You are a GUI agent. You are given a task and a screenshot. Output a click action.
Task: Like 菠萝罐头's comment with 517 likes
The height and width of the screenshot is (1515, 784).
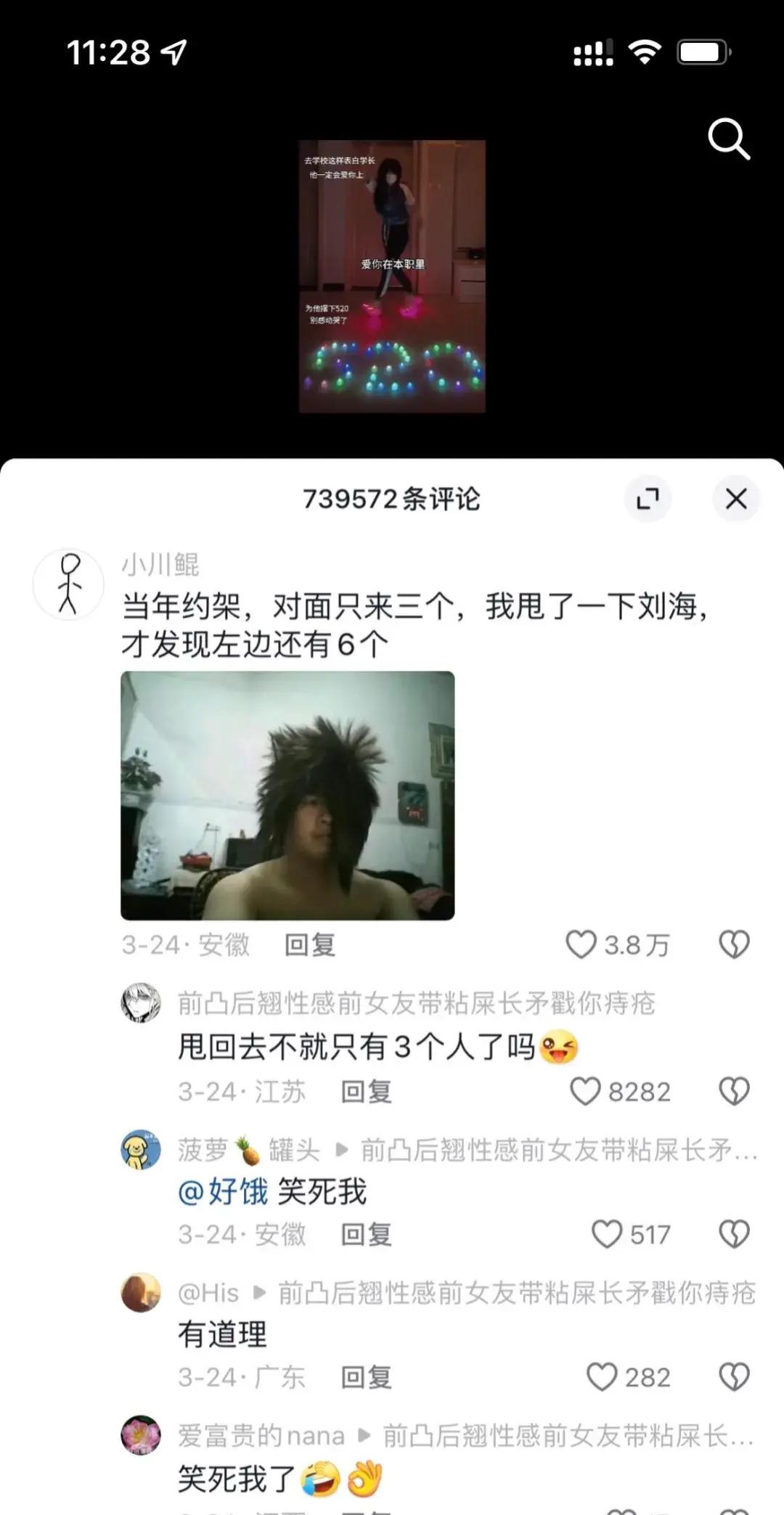[x=607, y=1234]
